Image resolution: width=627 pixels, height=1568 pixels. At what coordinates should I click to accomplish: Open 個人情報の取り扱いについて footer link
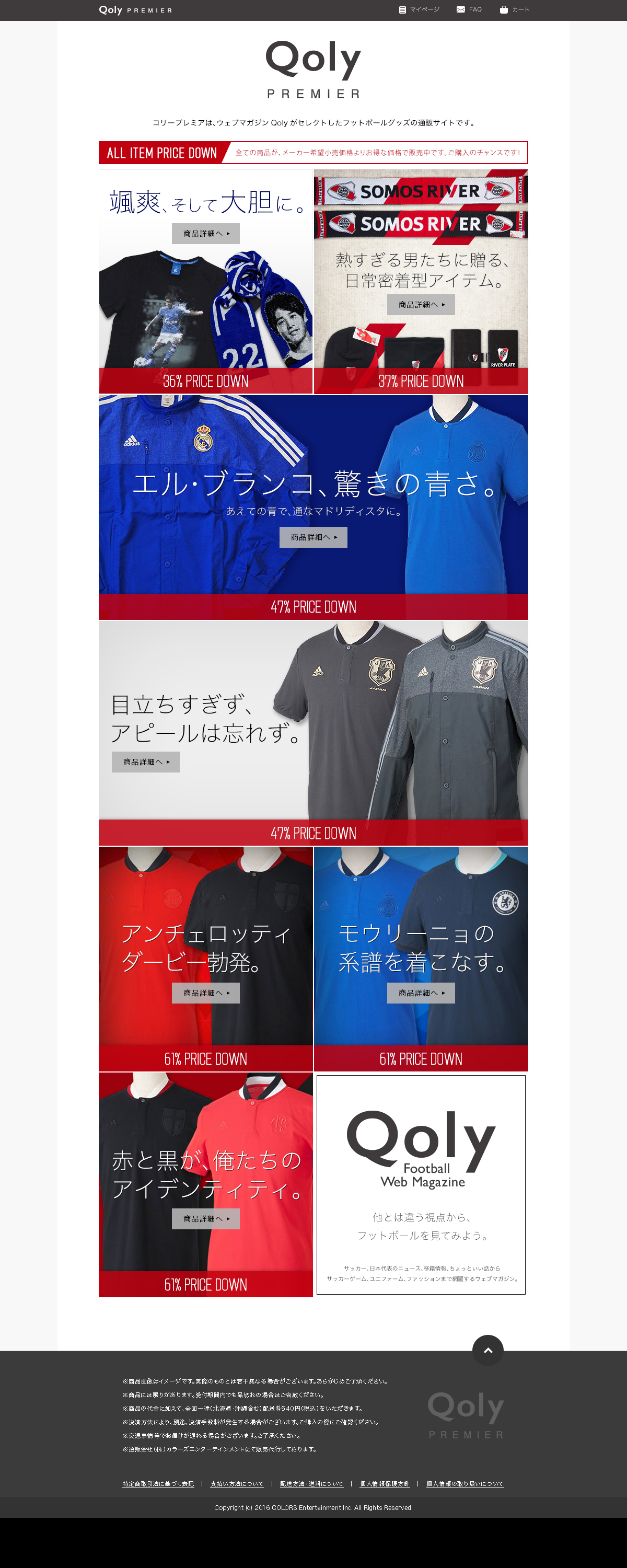pyautogui.click(x=465, y=1484)
